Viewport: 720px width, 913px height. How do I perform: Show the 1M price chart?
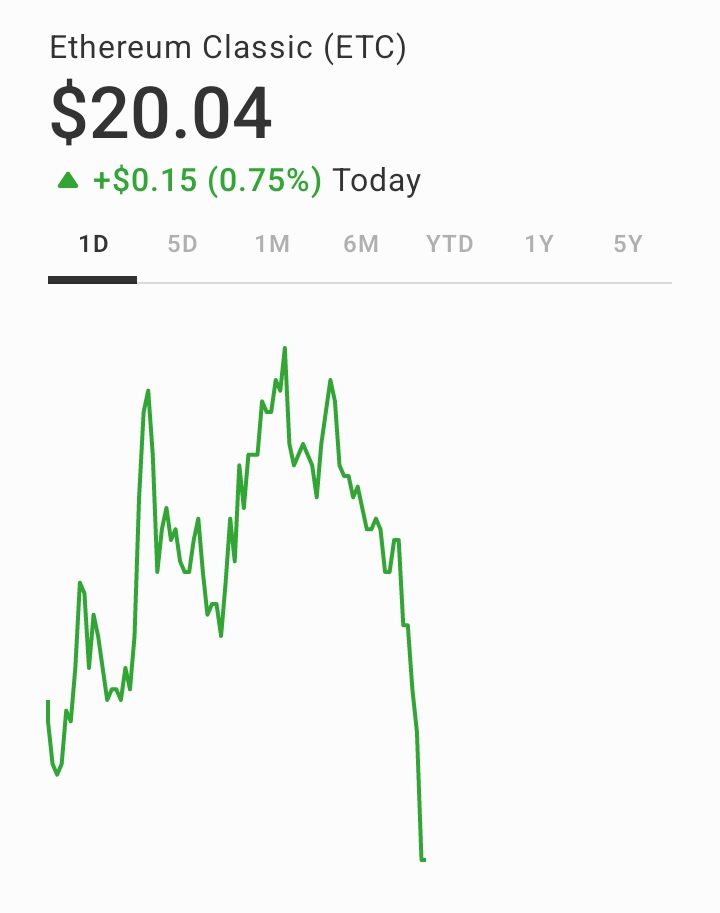point(271,244)
